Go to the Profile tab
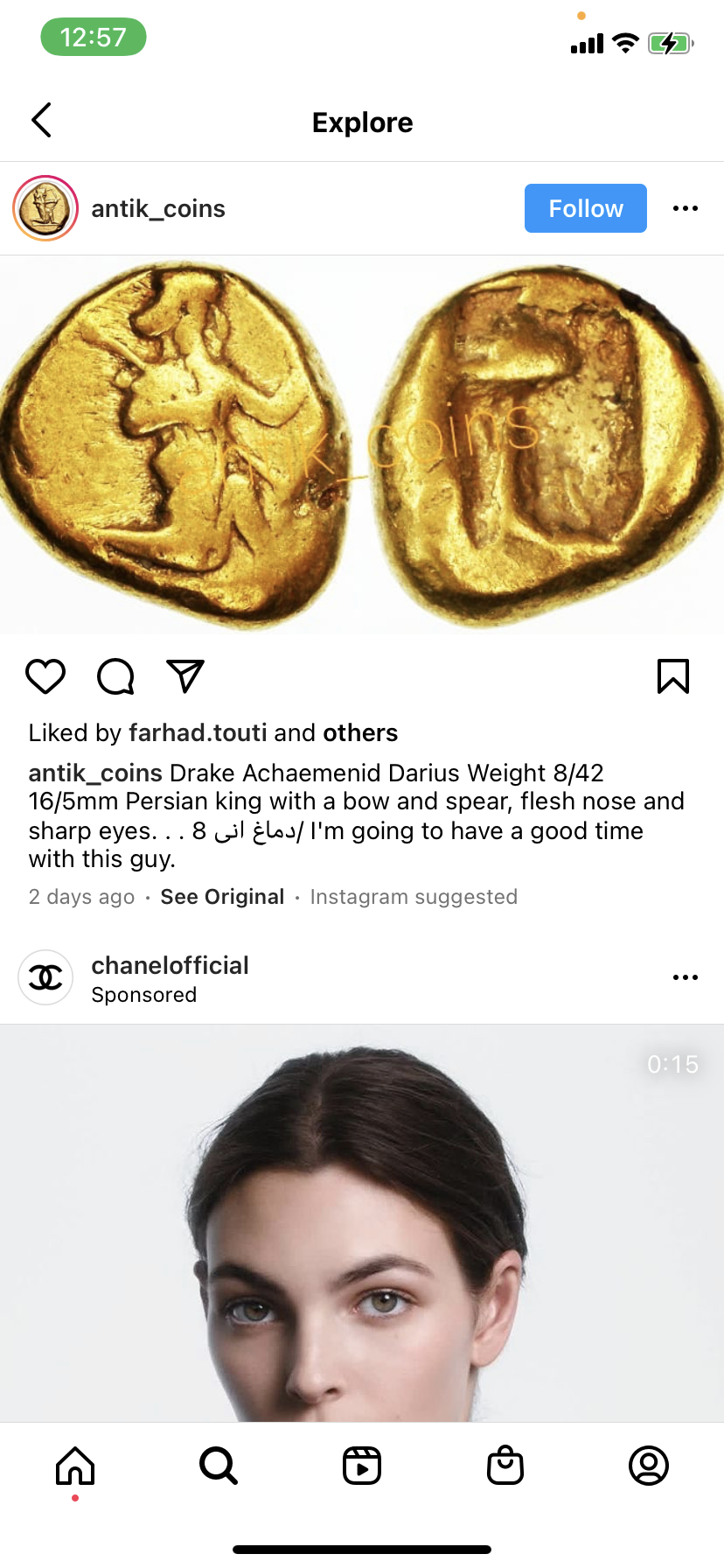 point(648,1466)
